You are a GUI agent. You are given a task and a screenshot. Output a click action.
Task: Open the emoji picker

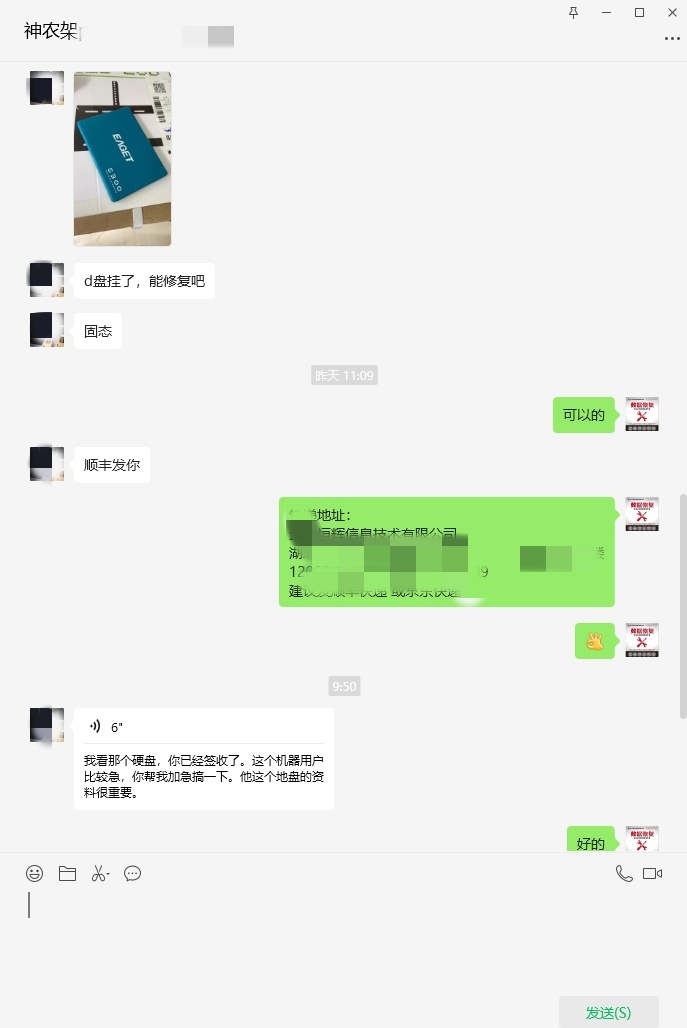pos(35,873)
